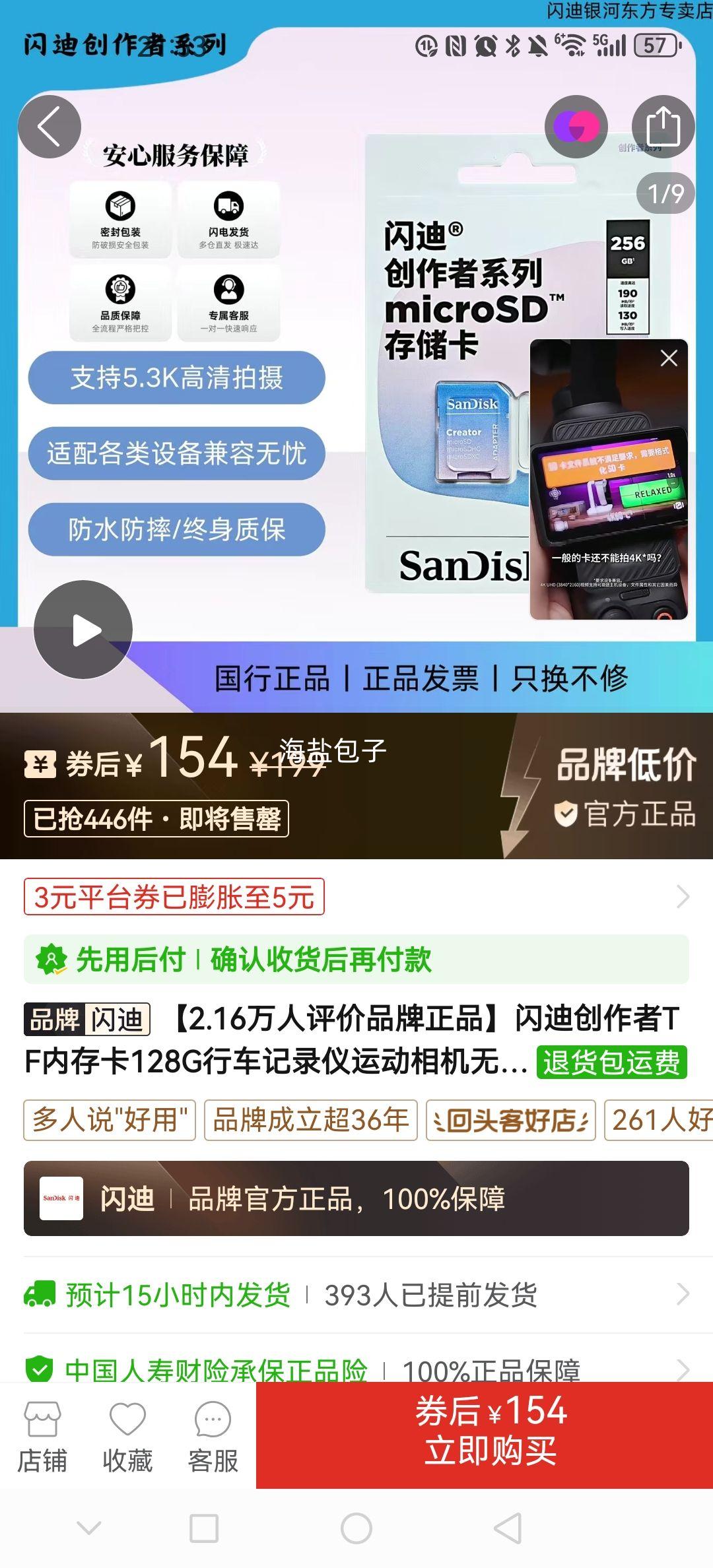Image resolution: width=713 pixels, height=1568 pixels.
Task: Close the floating video with the X
Action: pyautogui.click(x=669, y=357)
